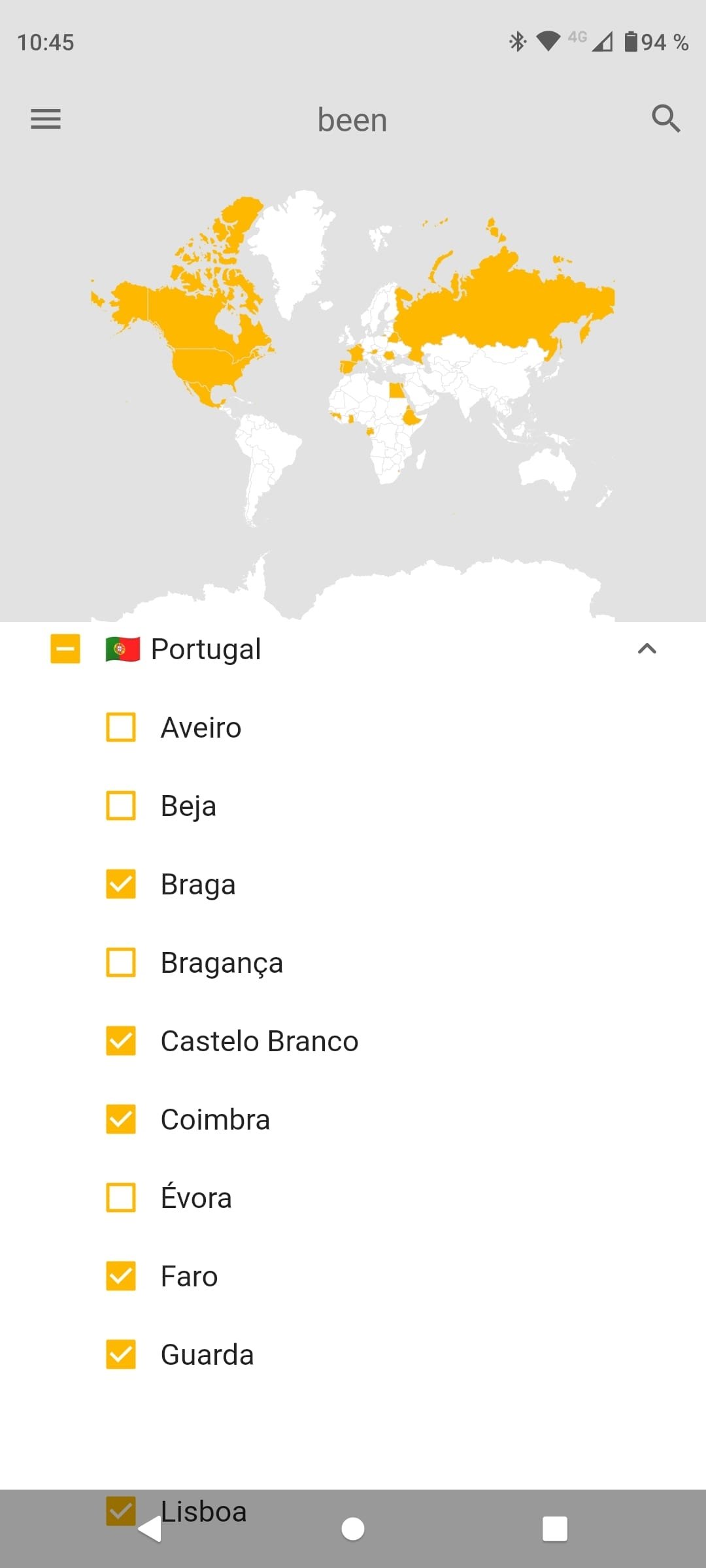Screen dimensions: 706x1568
Task: Untick the Faro checkbox
Action: pyautogui.click(x=121, y=1276)
